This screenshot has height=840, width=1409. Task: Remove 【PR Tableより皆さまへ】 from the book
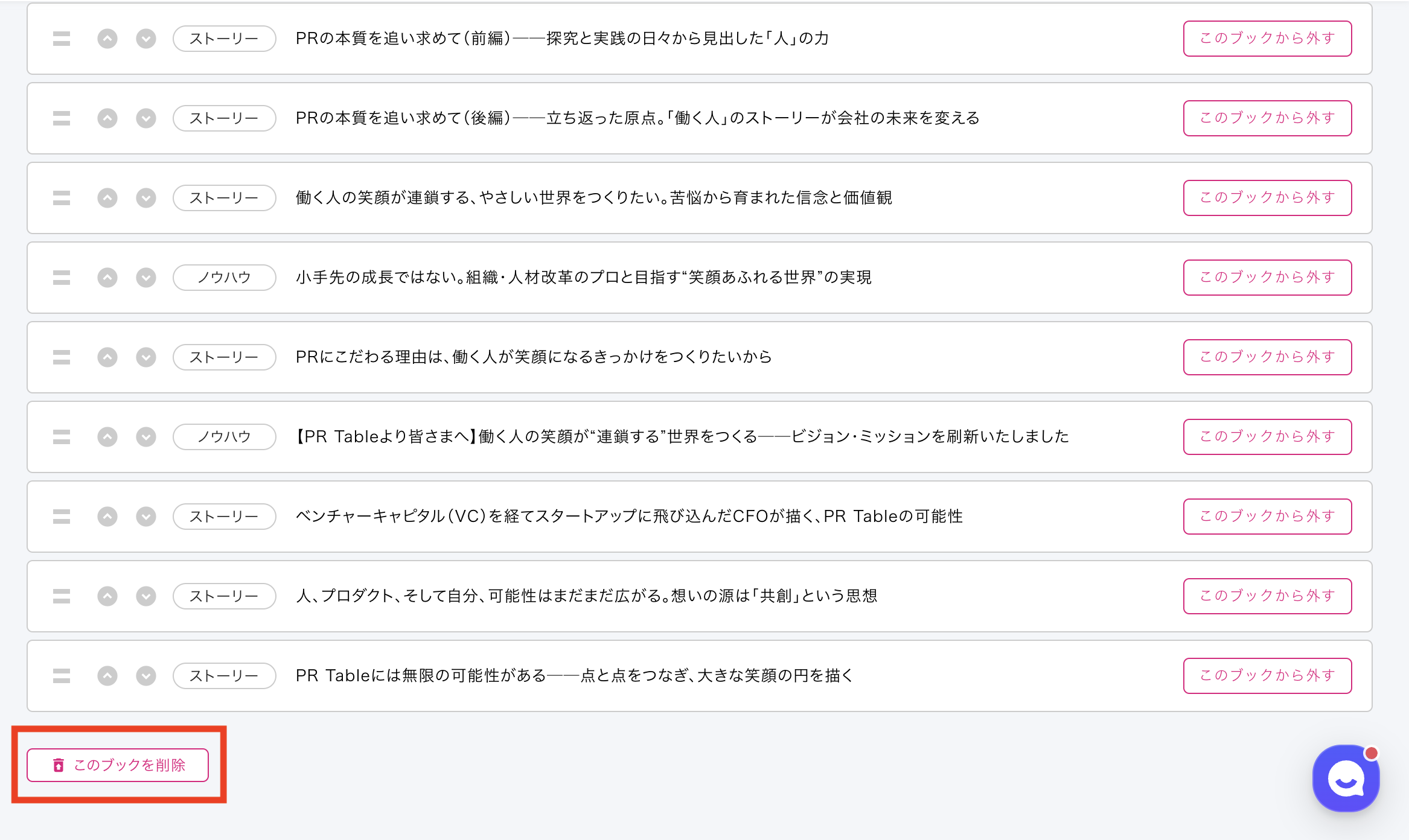coord(1267,437)
